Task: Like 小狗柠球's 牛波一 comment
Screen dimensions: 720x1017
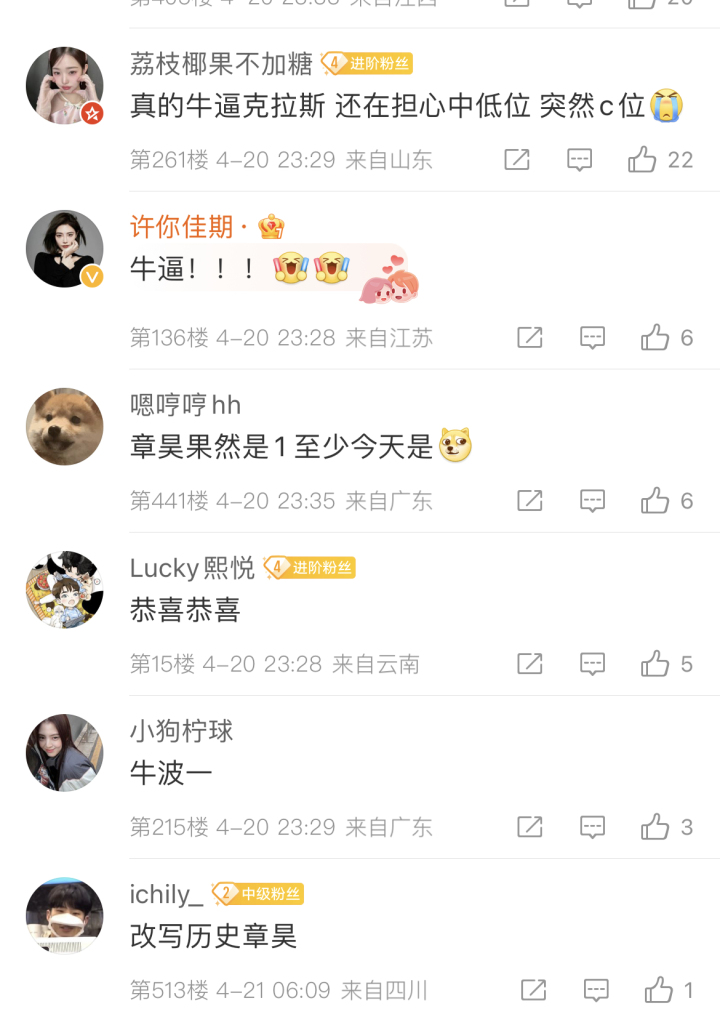Action: 655,827
